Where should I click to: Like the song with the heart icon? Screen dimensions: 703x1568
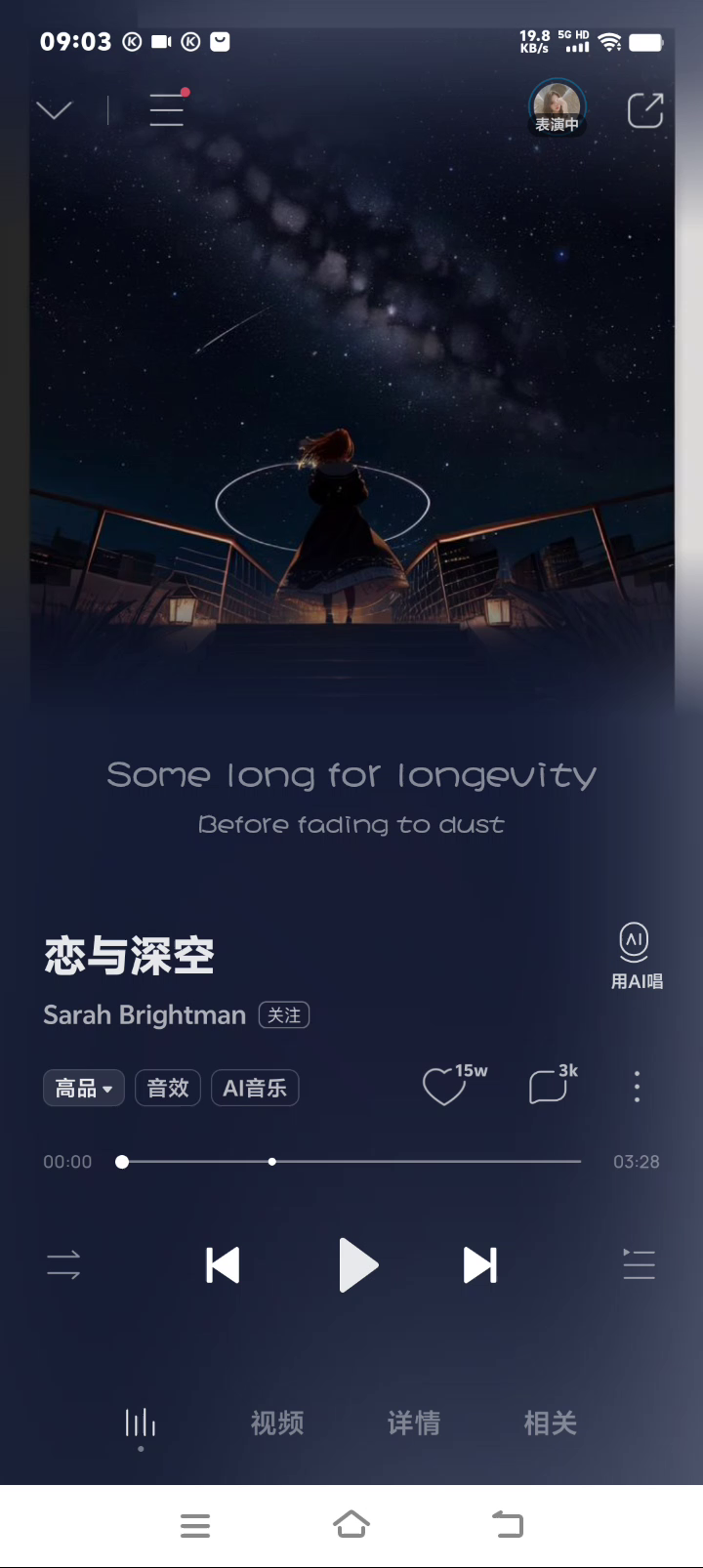click(444, 1086)
